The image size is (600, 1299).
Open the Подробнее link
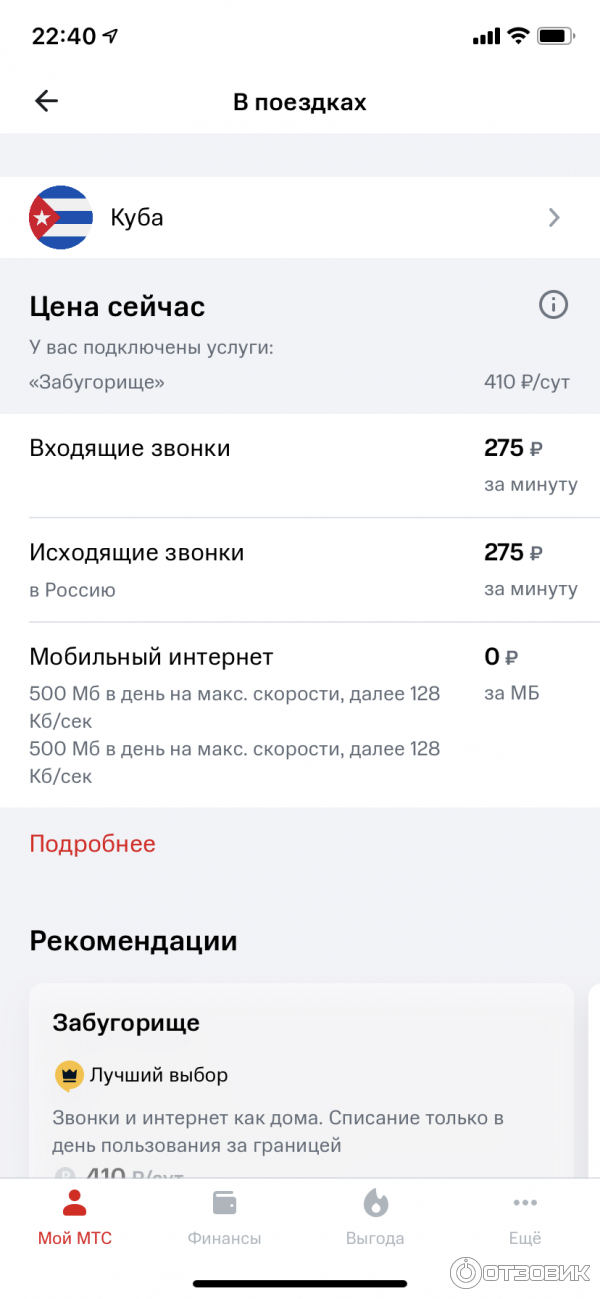92,843
